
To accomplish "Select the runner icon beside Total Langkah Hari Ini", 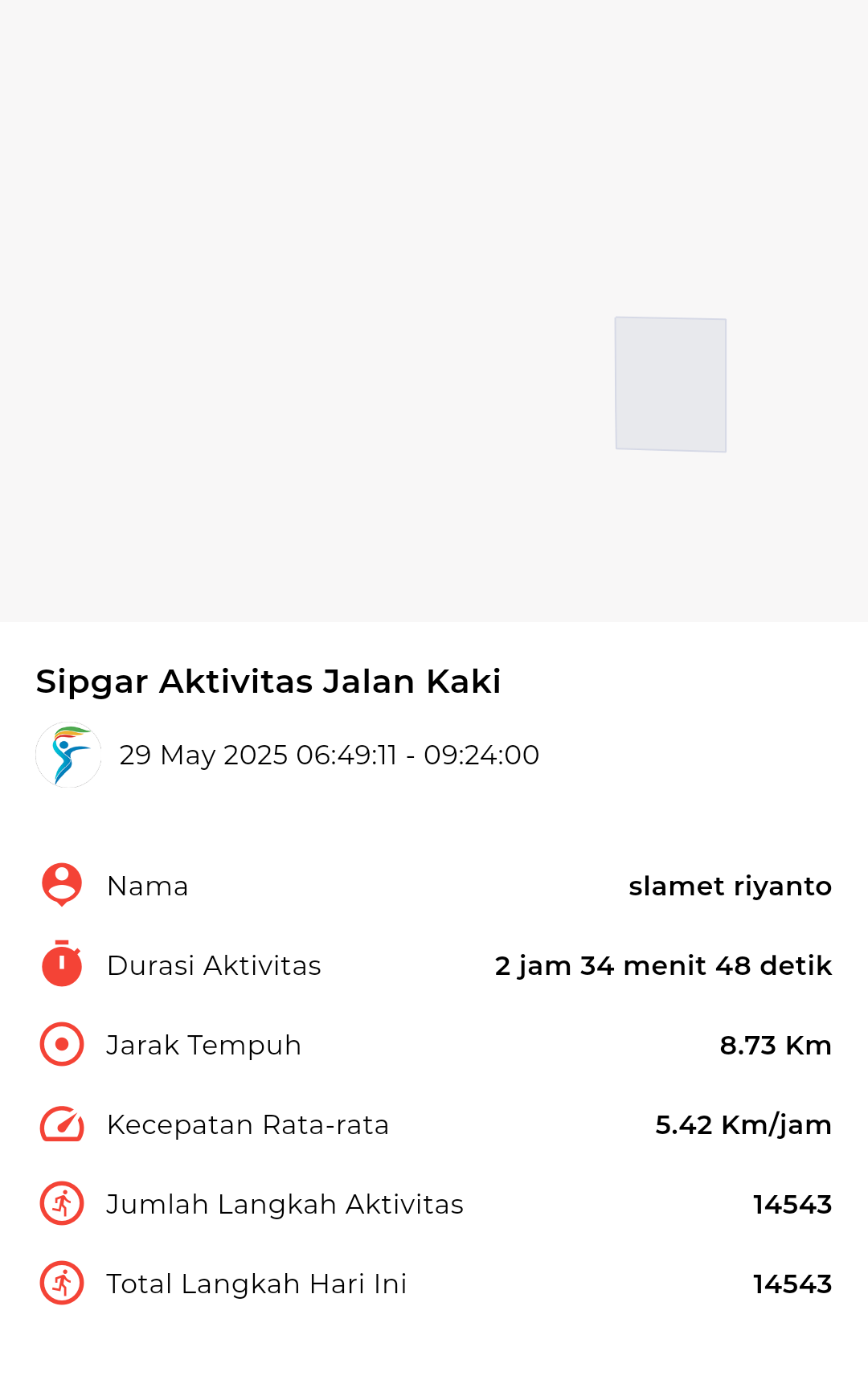I will pyautogui.click(x=60, y=1284).
